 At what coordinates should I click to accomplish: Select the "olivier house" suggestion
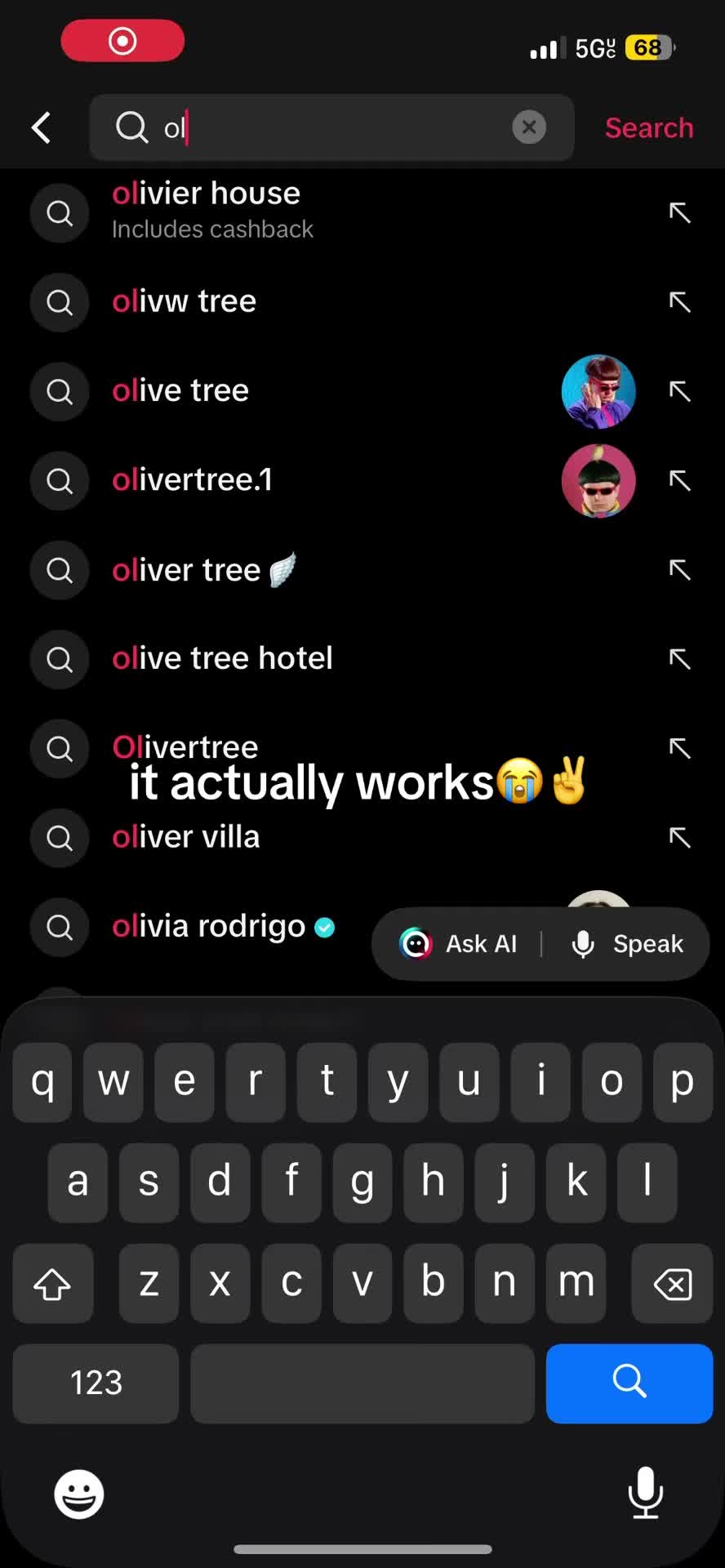pyautogui.click(x=362, y=212)
